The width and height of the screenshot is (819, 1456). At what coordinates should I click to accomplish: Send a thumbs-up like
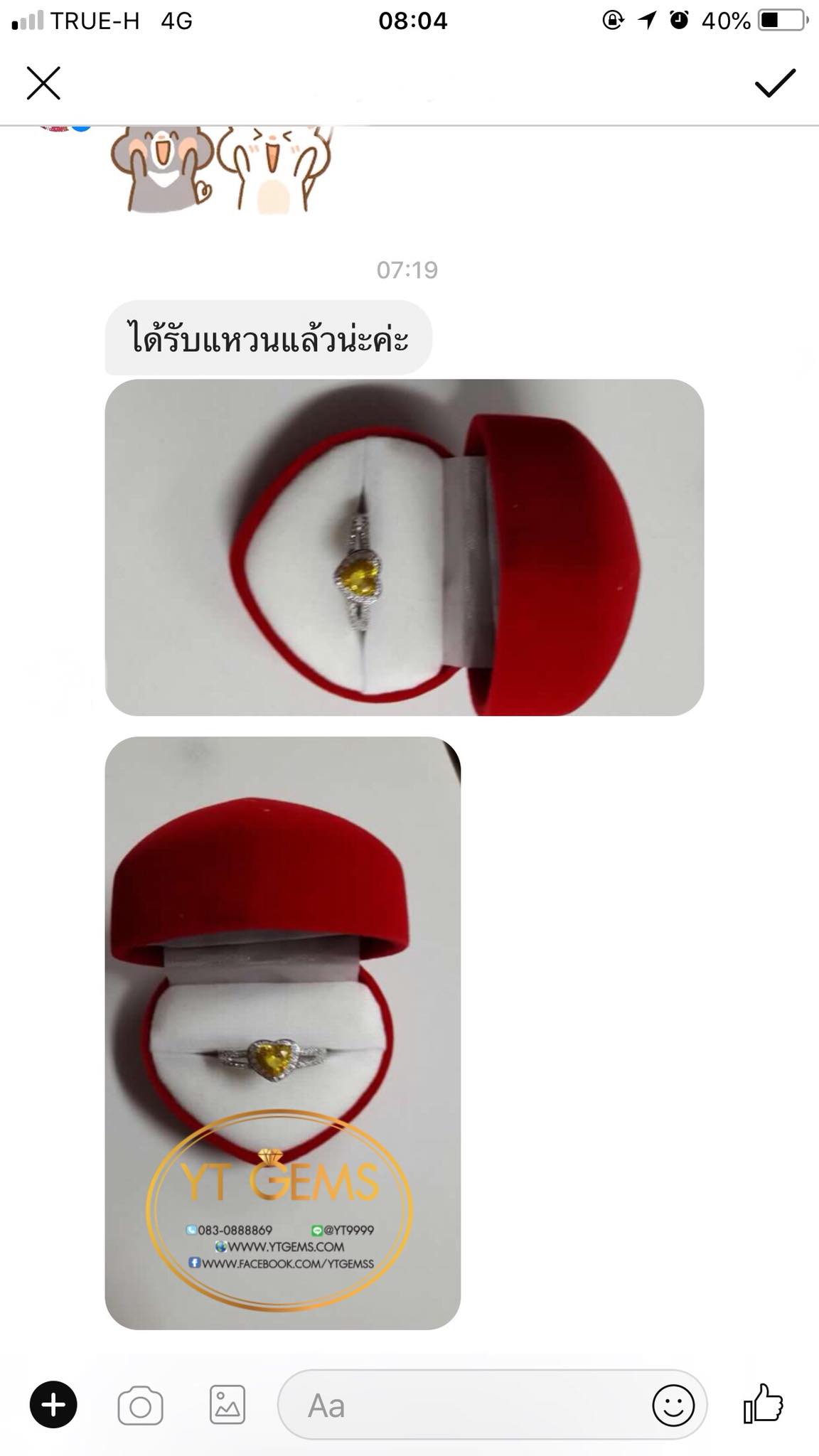click(764, 1403)
